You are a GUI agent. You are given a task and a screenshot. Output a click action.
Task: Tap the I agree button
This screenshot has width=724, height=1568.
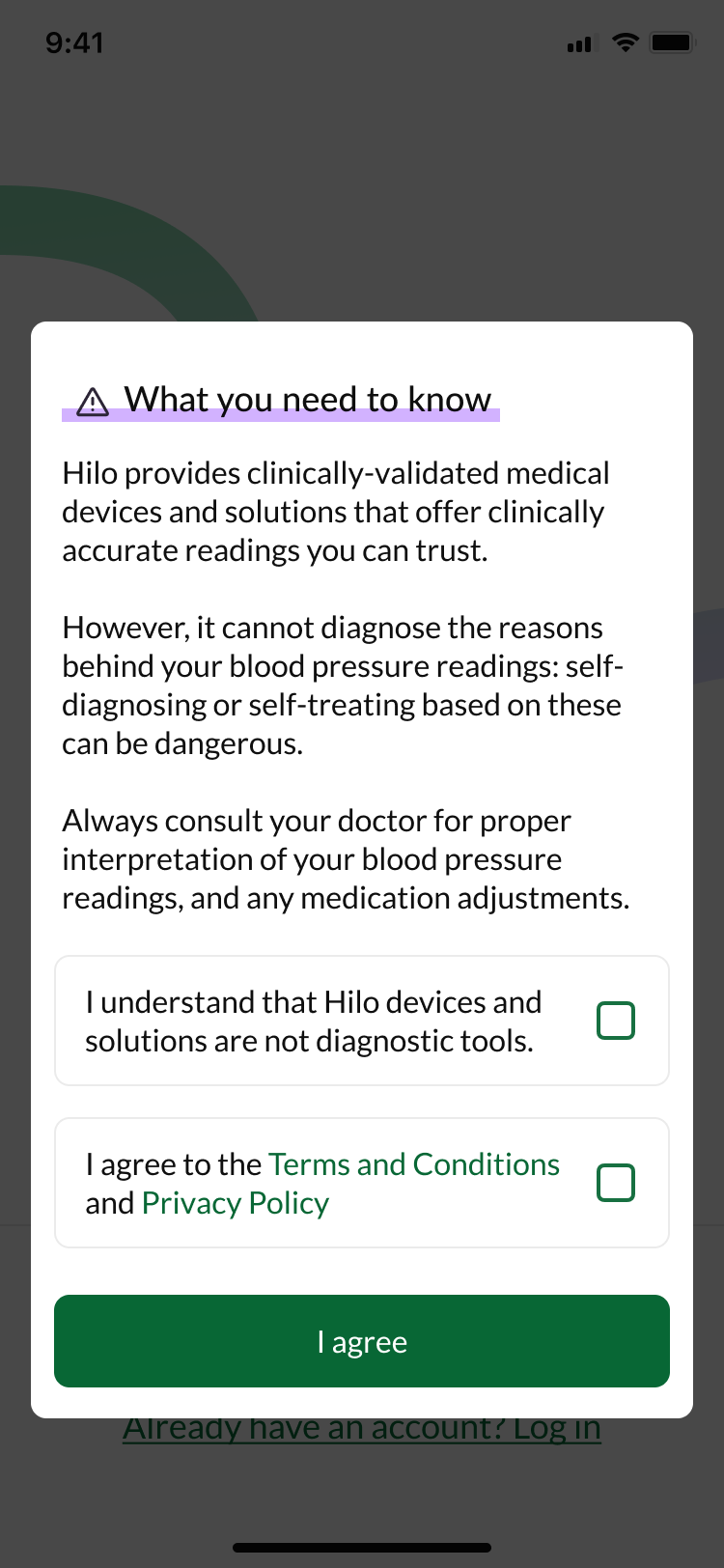click(362, 1341)
